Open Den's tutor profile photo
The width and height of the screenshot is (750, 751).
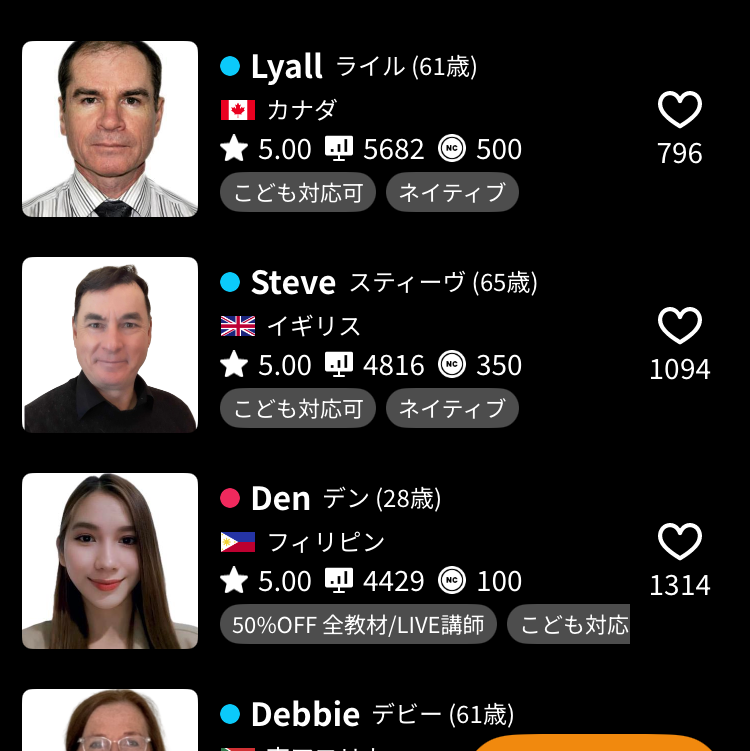[x=110, y=561]
